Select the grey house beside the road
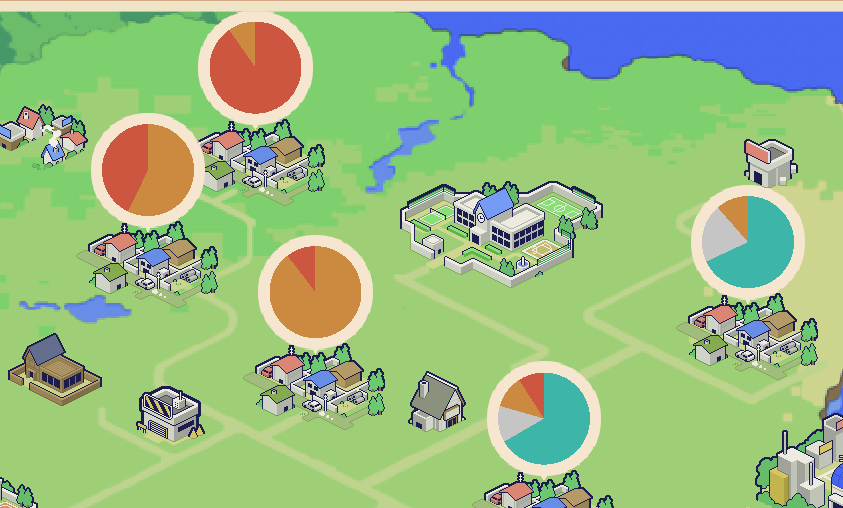843x508 pixels. tap(437, 402)
